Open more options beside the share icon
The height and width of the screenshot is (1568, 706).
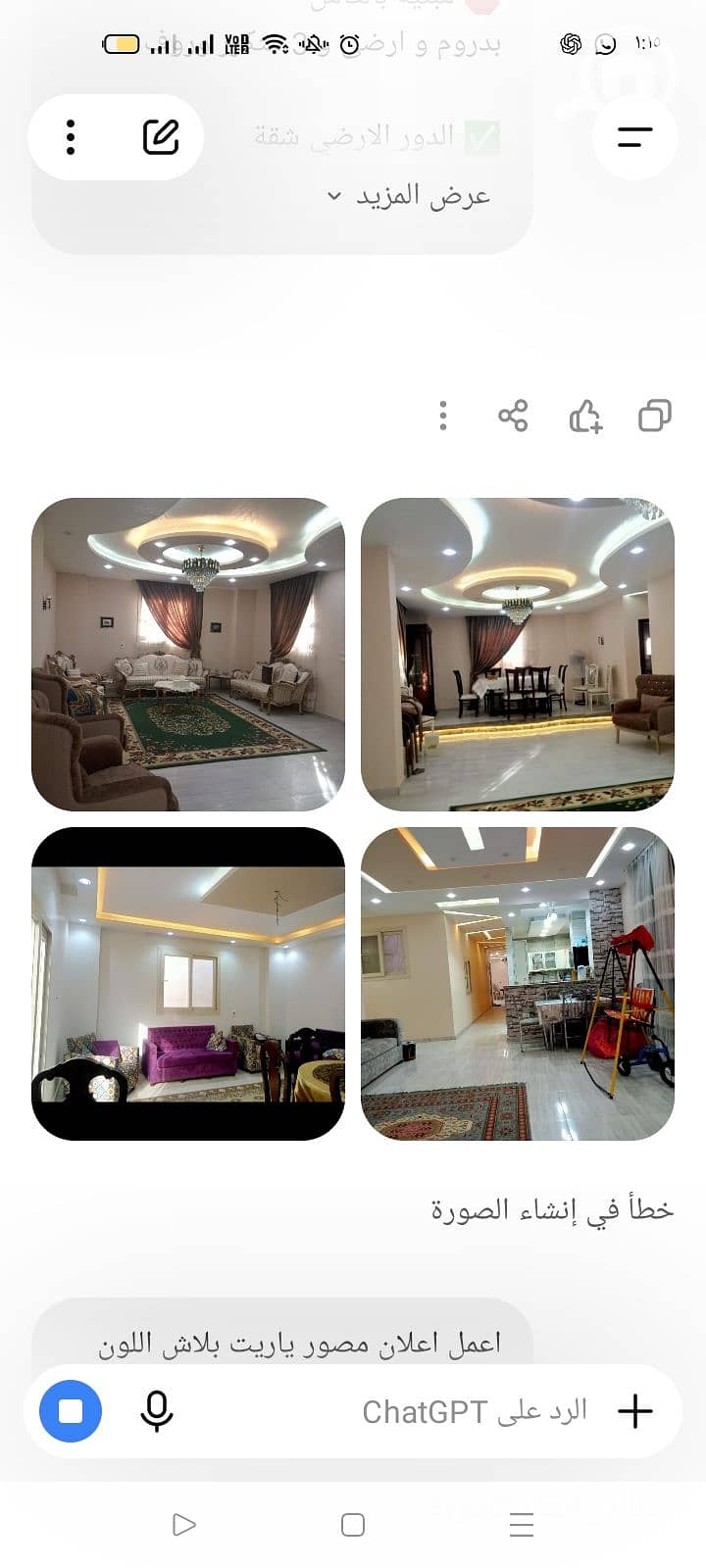click(443, 416)
